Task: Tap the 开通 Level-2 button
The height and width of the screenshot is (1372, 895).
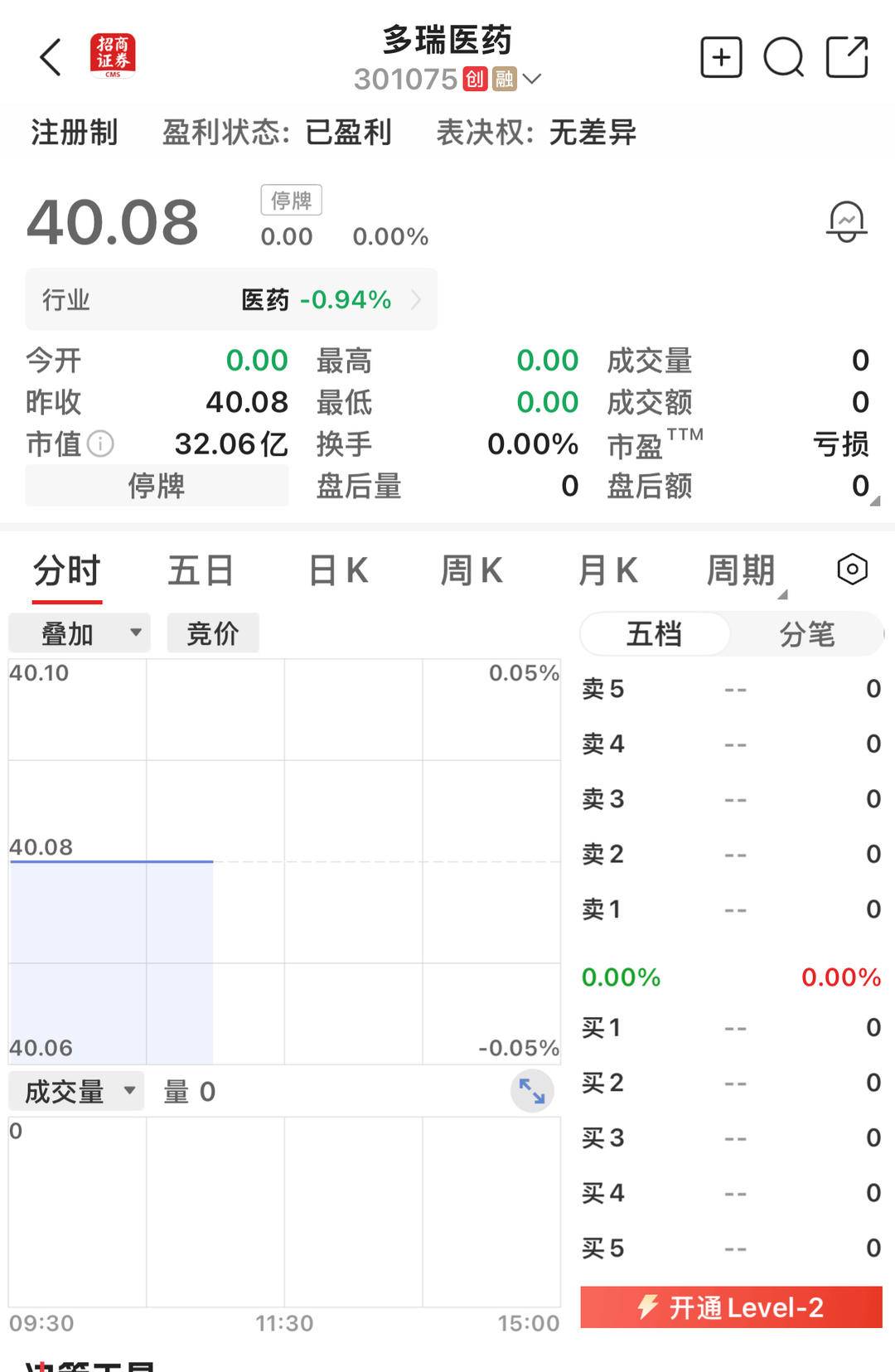Action: pyautogui.click(x=731, y=1307)
